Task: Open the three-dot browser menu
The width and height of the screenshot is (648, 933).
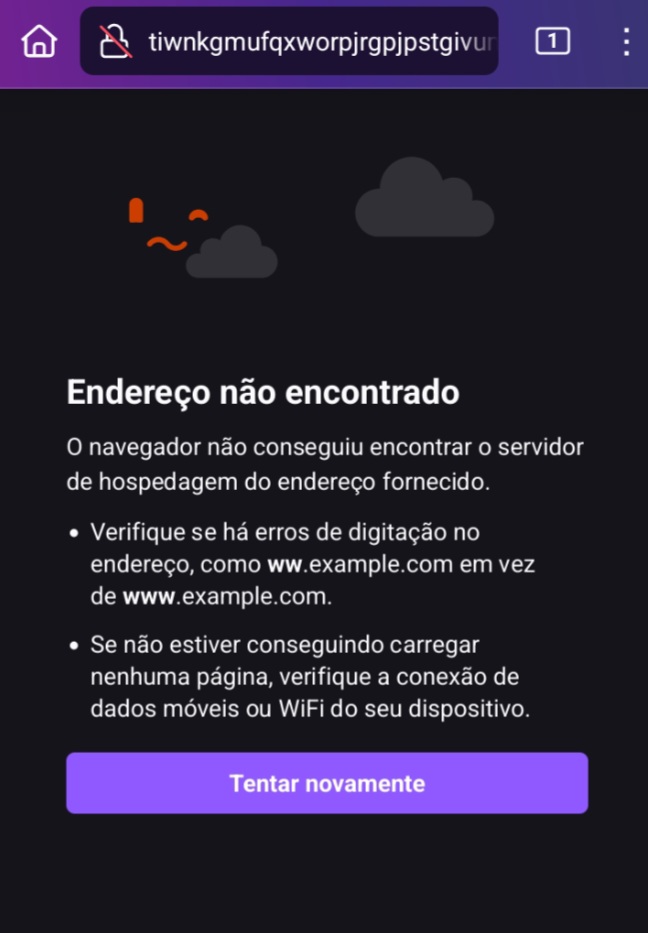Action: 626,42
